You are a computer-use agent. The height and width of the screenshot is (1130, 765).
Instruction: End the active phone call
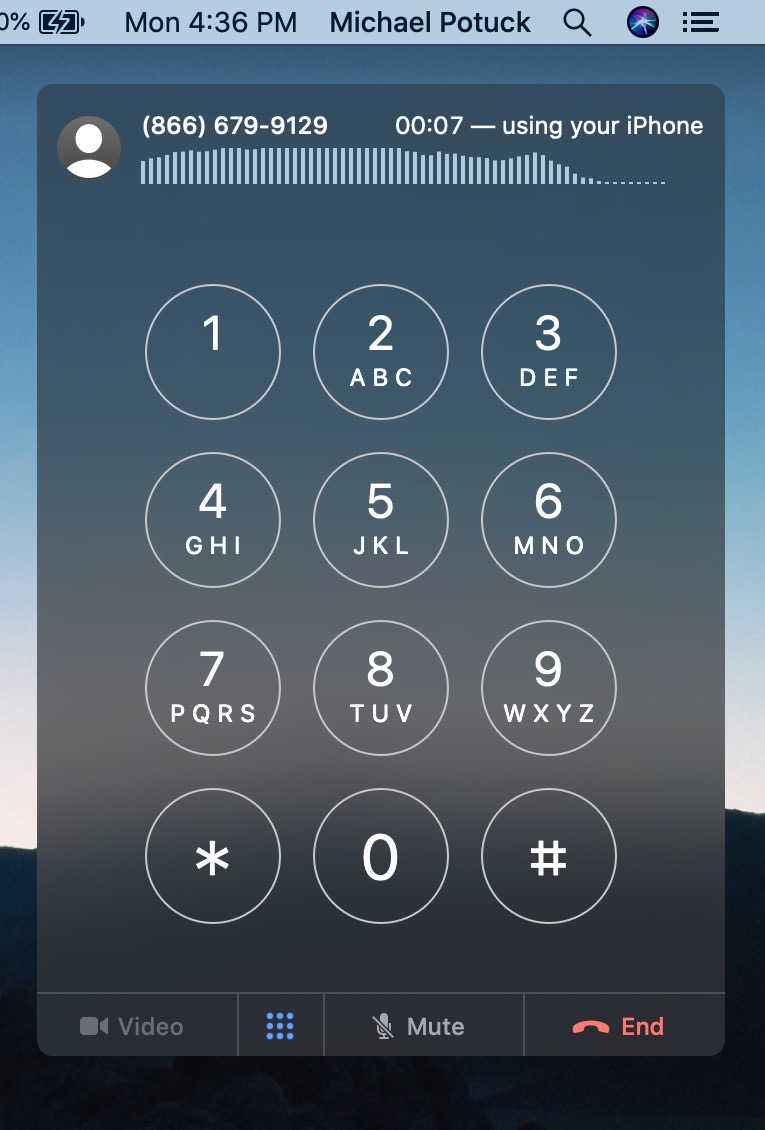point(622,1025)
